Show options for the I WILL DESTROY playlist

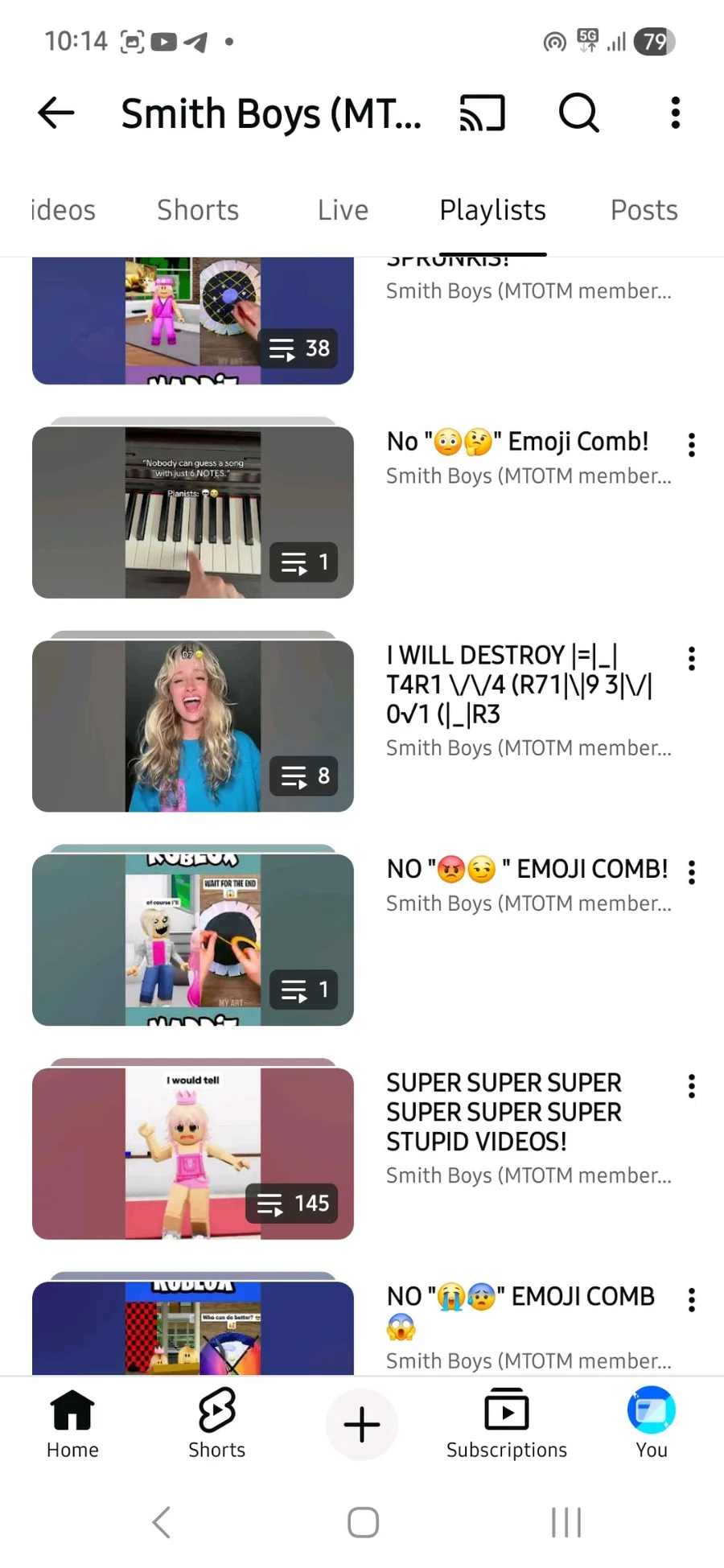692,659
